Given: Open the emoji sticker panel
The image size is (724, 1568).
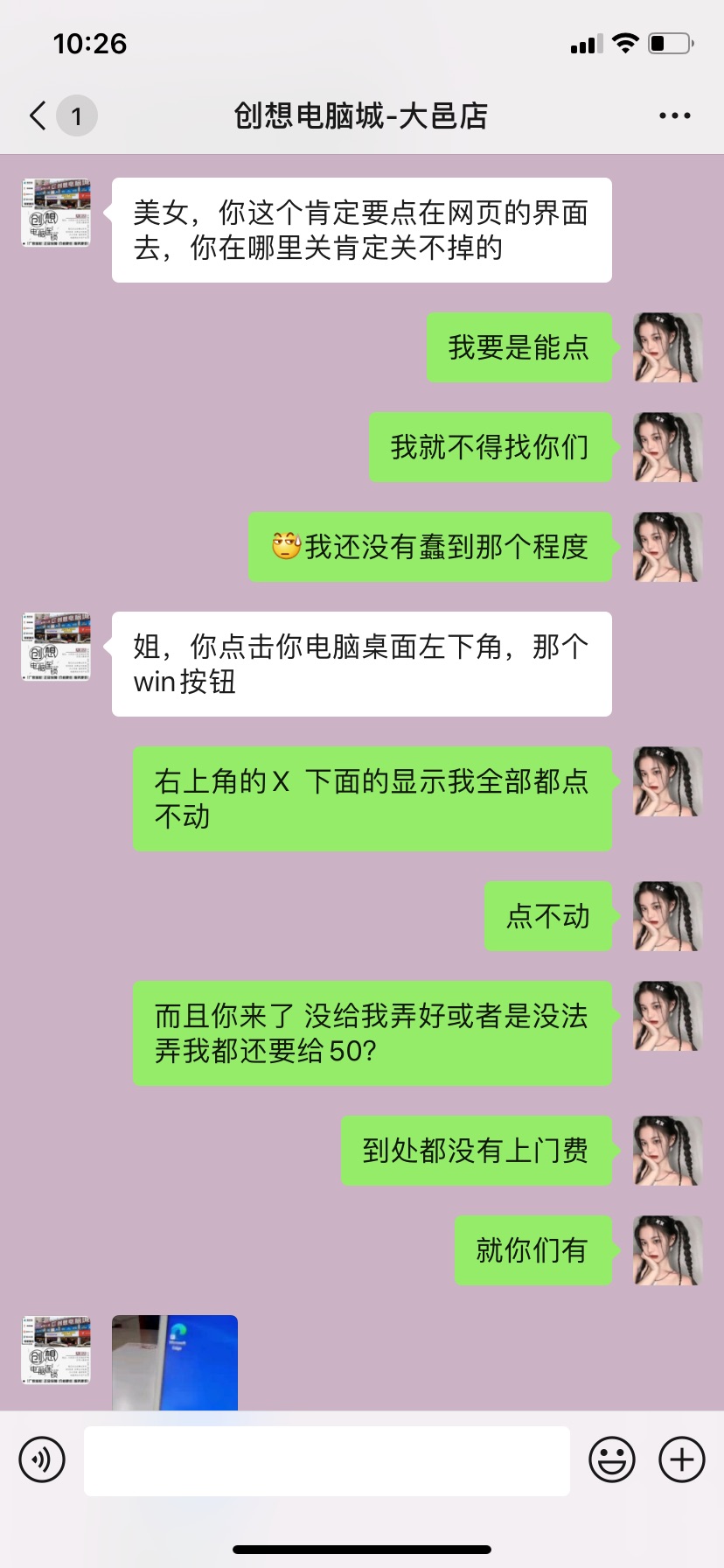Looking at the screenshot, I should click(x=611, y=1459).
